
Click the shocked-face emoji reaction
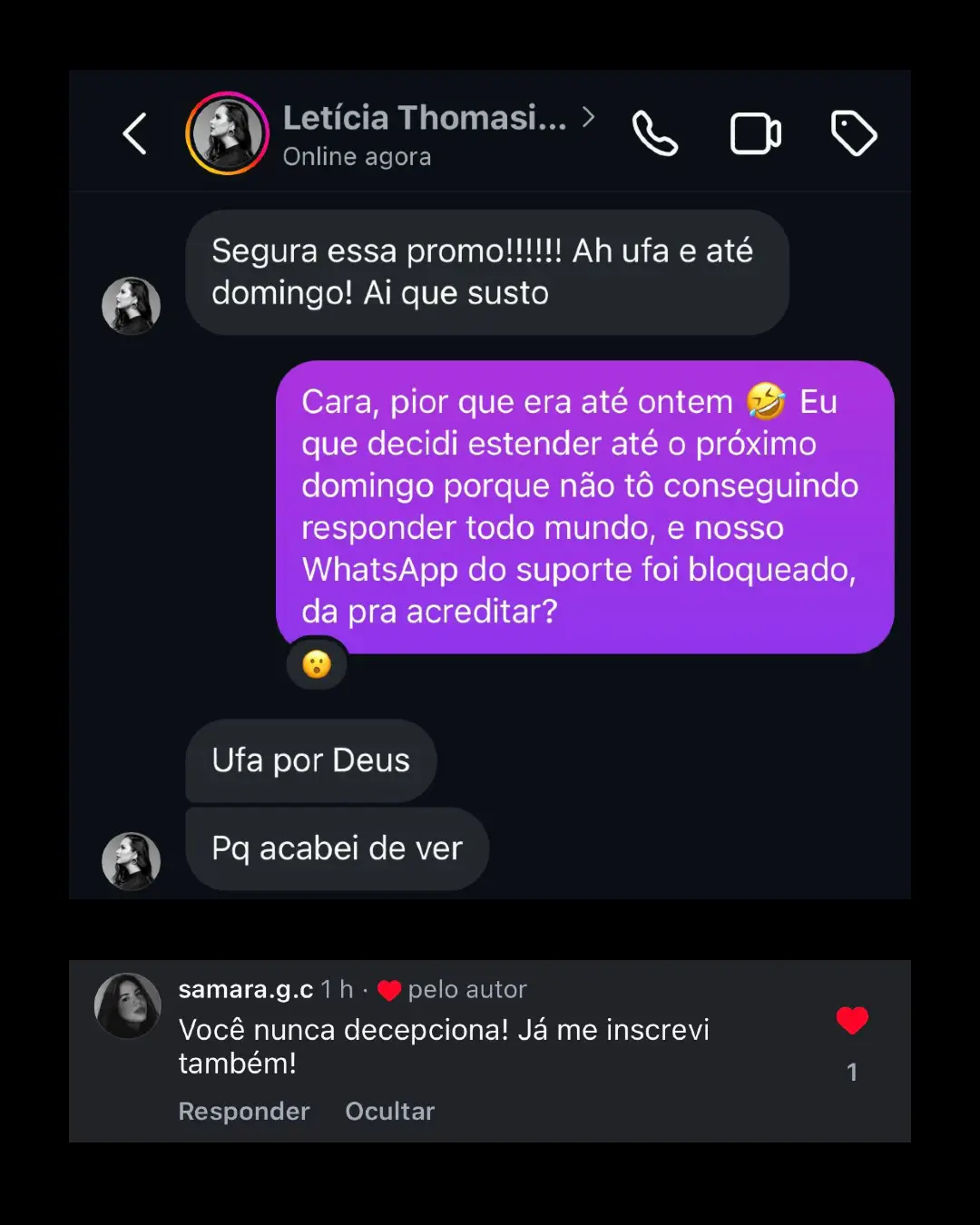coord(316,663)
